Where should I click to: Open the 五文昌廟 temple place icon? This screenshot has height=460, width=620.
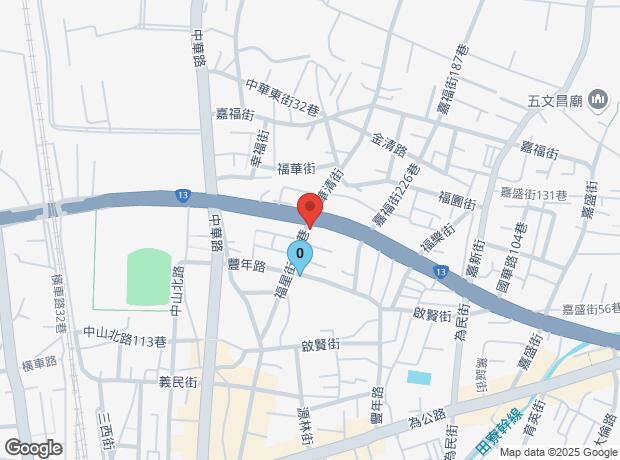[x=598, y=99]
